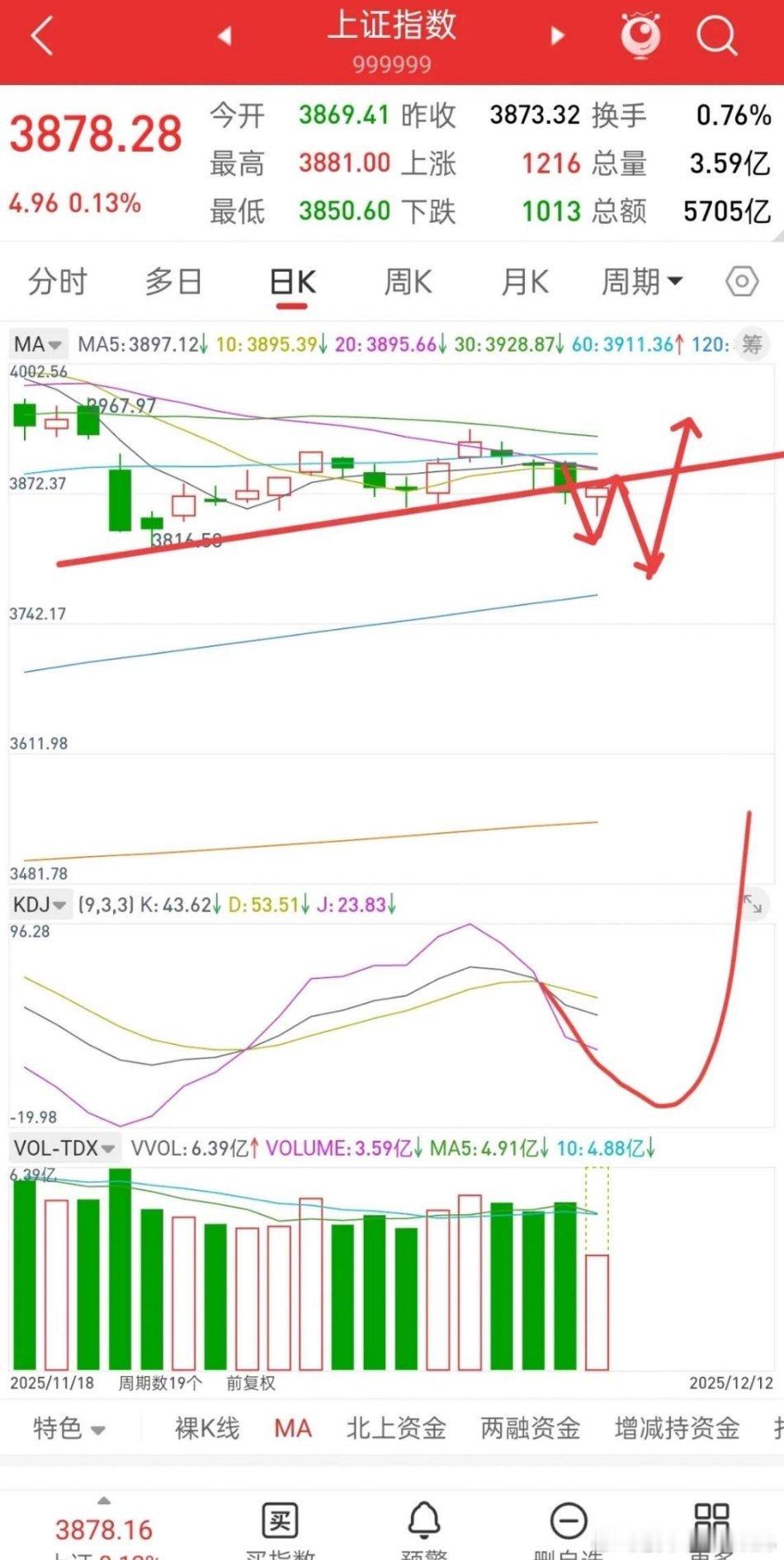Expand the MA settings dropdown on chart
784x1560 pixels.
(x=37, y=343)
